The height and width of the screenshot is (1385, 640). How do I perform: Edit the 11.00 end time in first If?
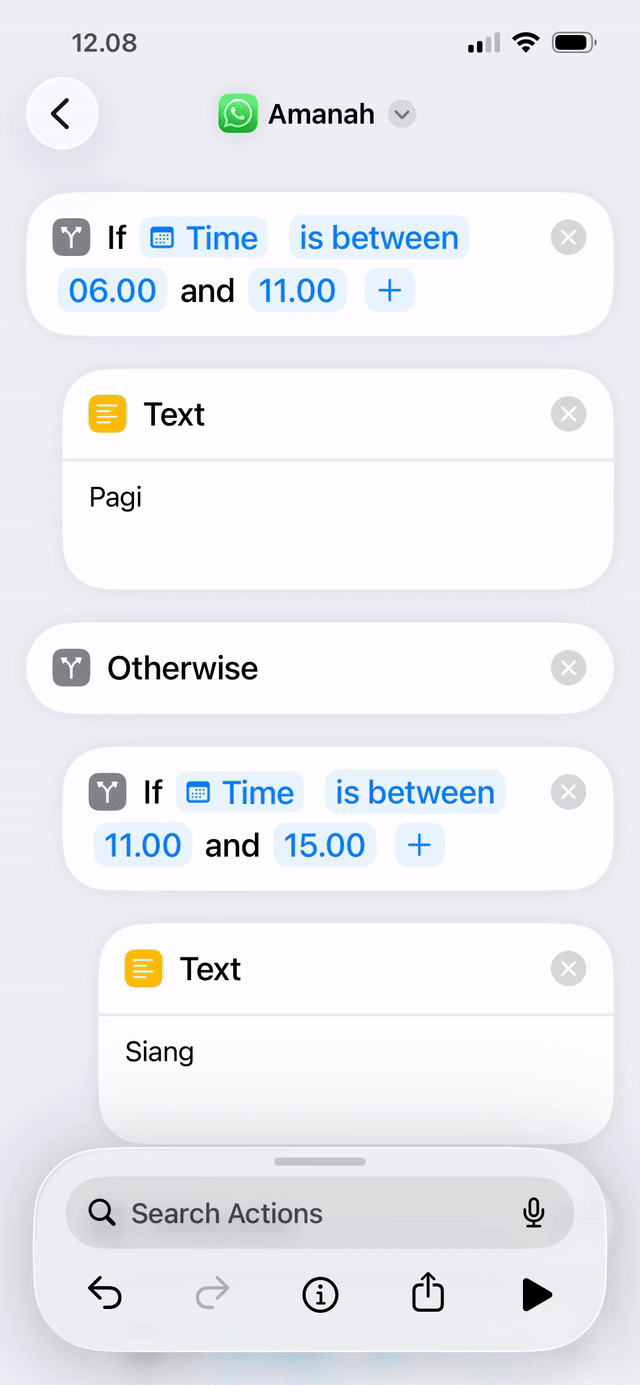297,291
